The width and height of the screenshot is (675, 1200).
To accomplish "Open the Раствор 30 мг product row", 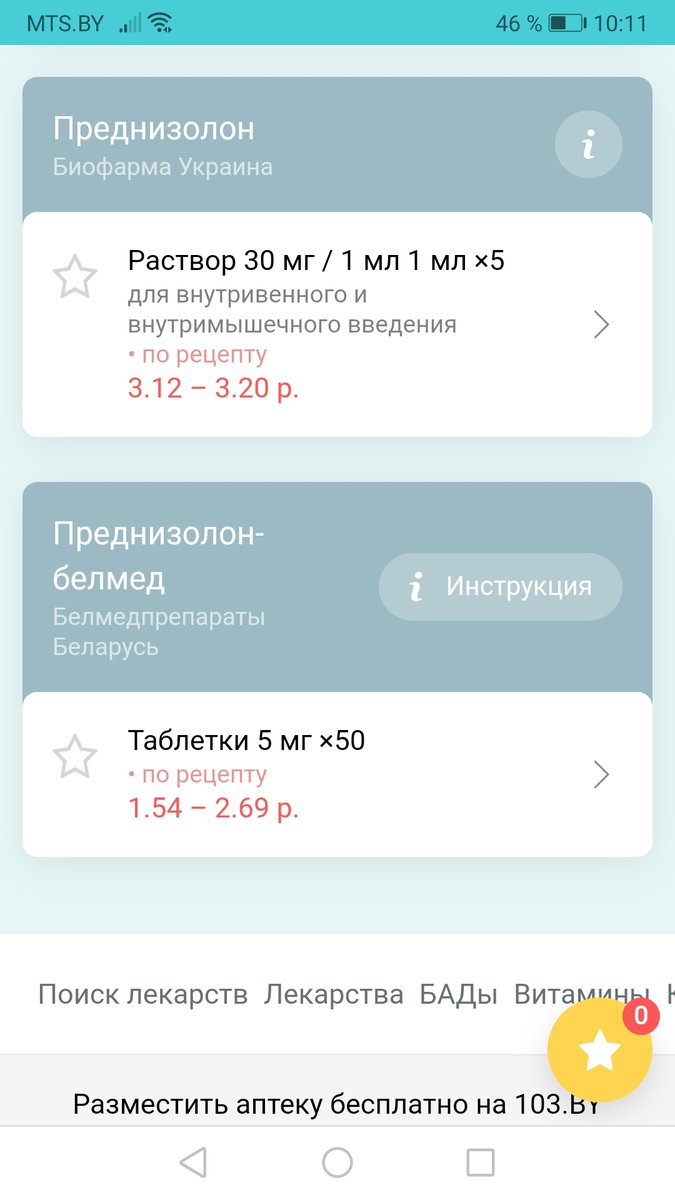I will click(337, 324).
